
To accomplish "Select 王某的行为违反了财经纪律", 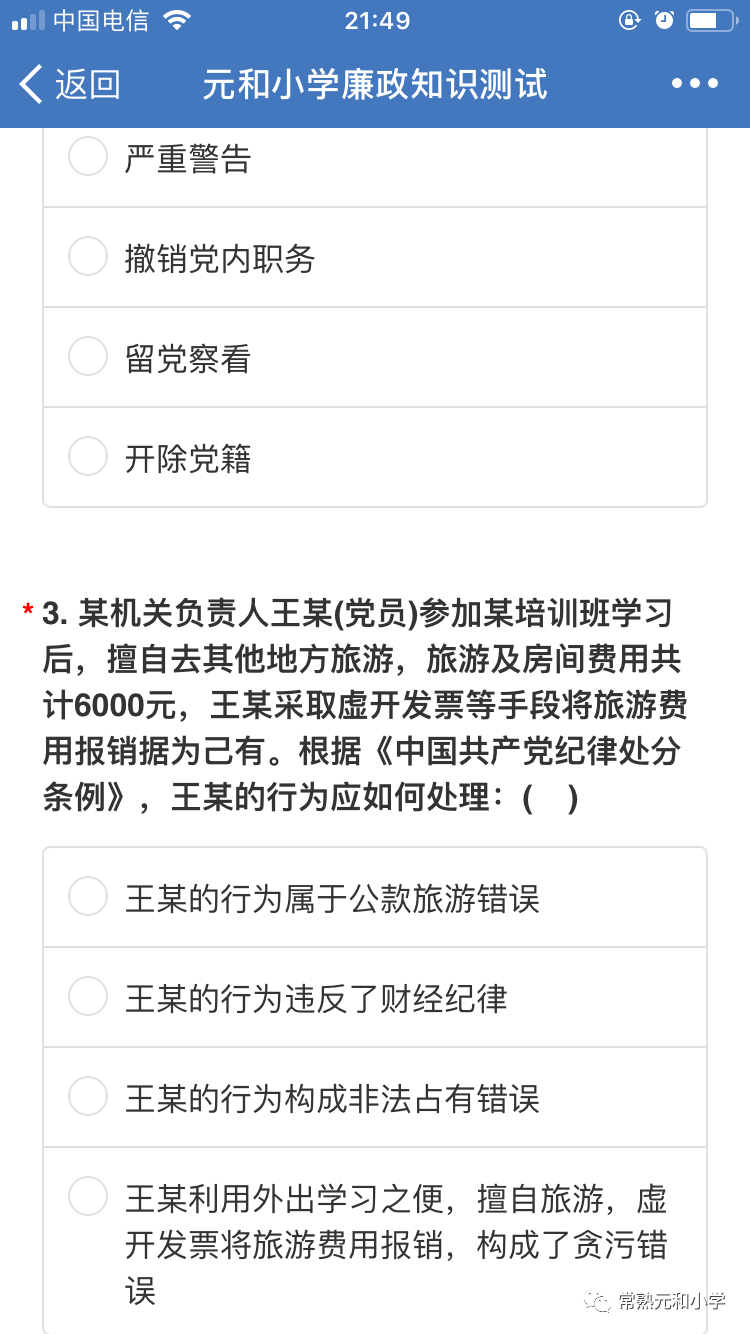I will tap(375, 997).
